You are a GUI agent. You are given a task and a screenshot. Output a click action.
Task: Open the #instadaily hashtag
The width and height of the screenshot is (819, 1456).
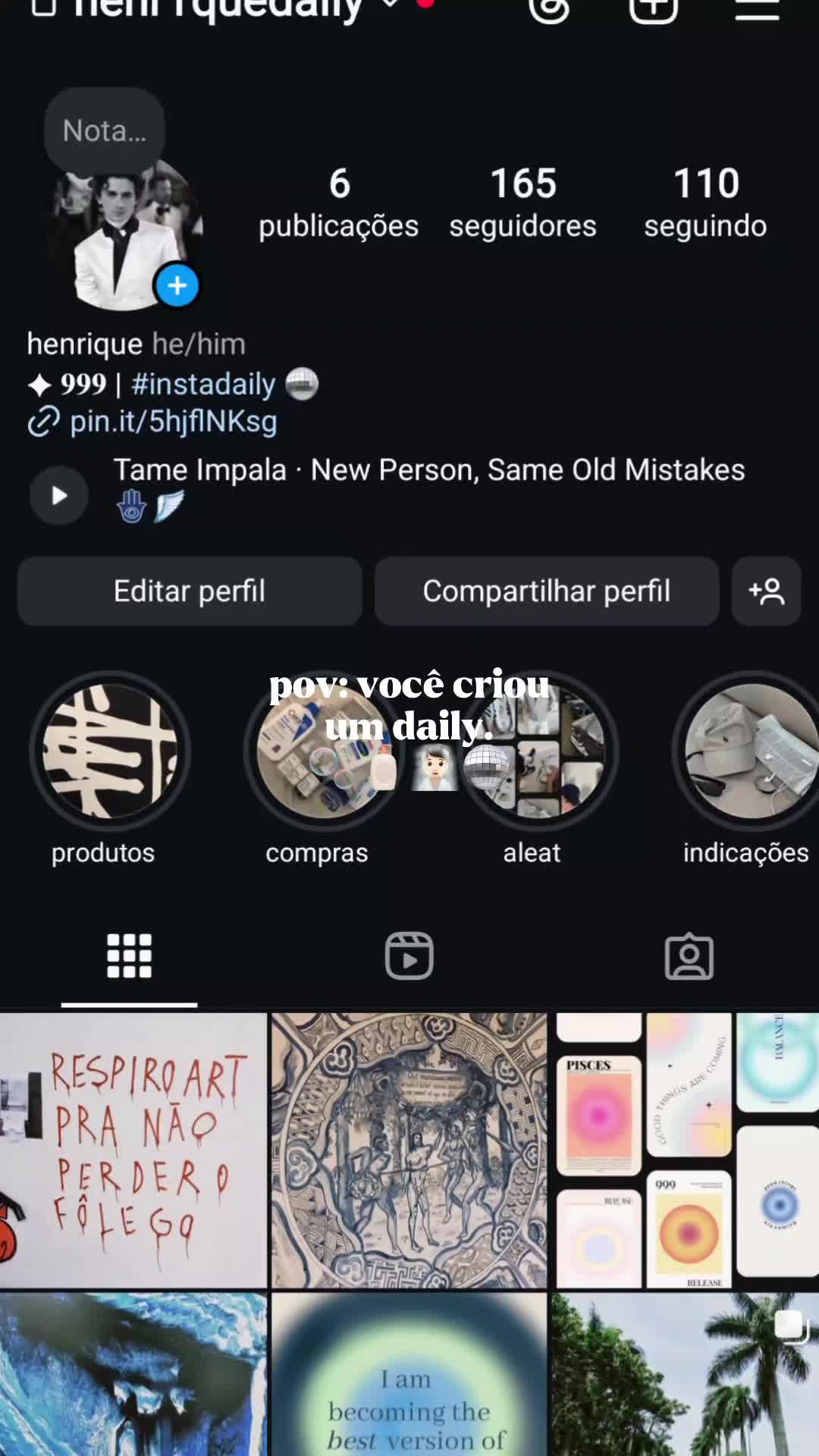tap(203, 384)
